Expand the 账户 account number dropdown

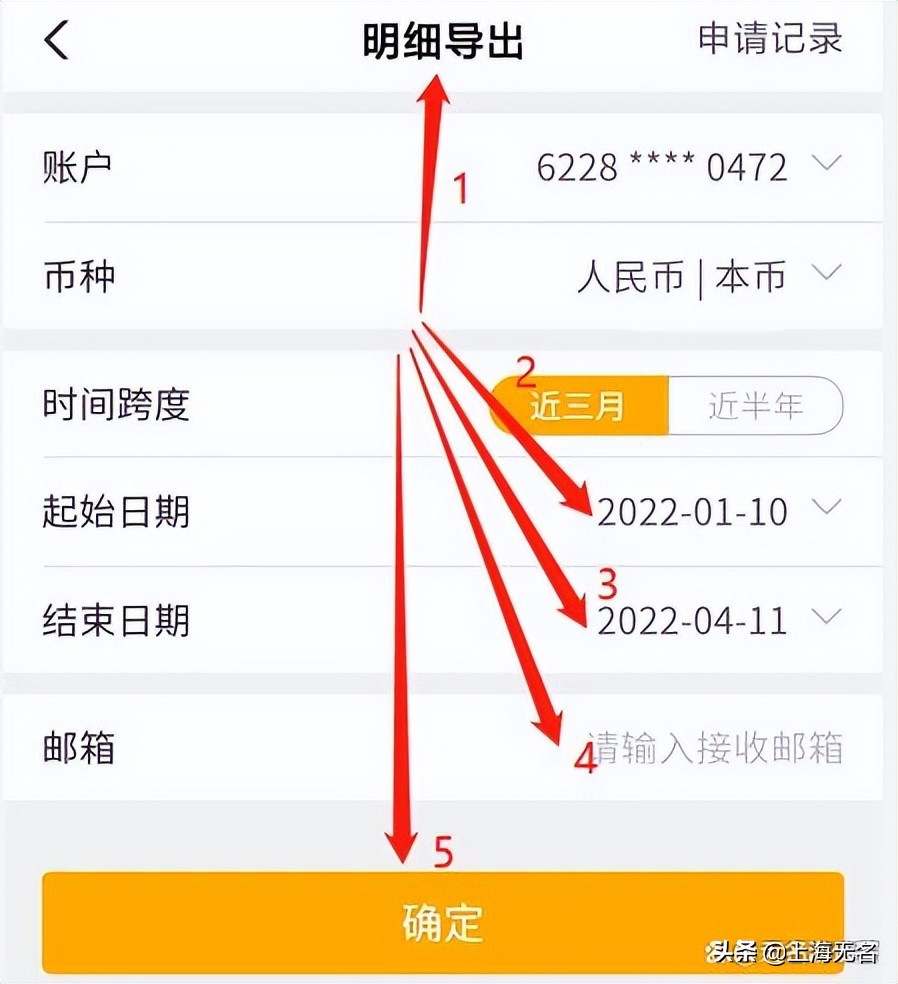point(828,167)
